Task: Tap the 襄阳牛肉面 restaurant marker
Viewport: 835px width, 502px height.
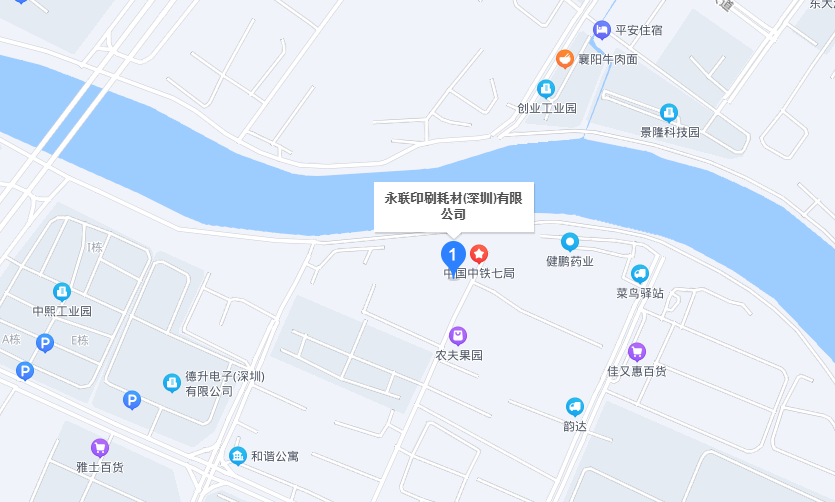Action: pyautogui.click(x=565, y=59)
